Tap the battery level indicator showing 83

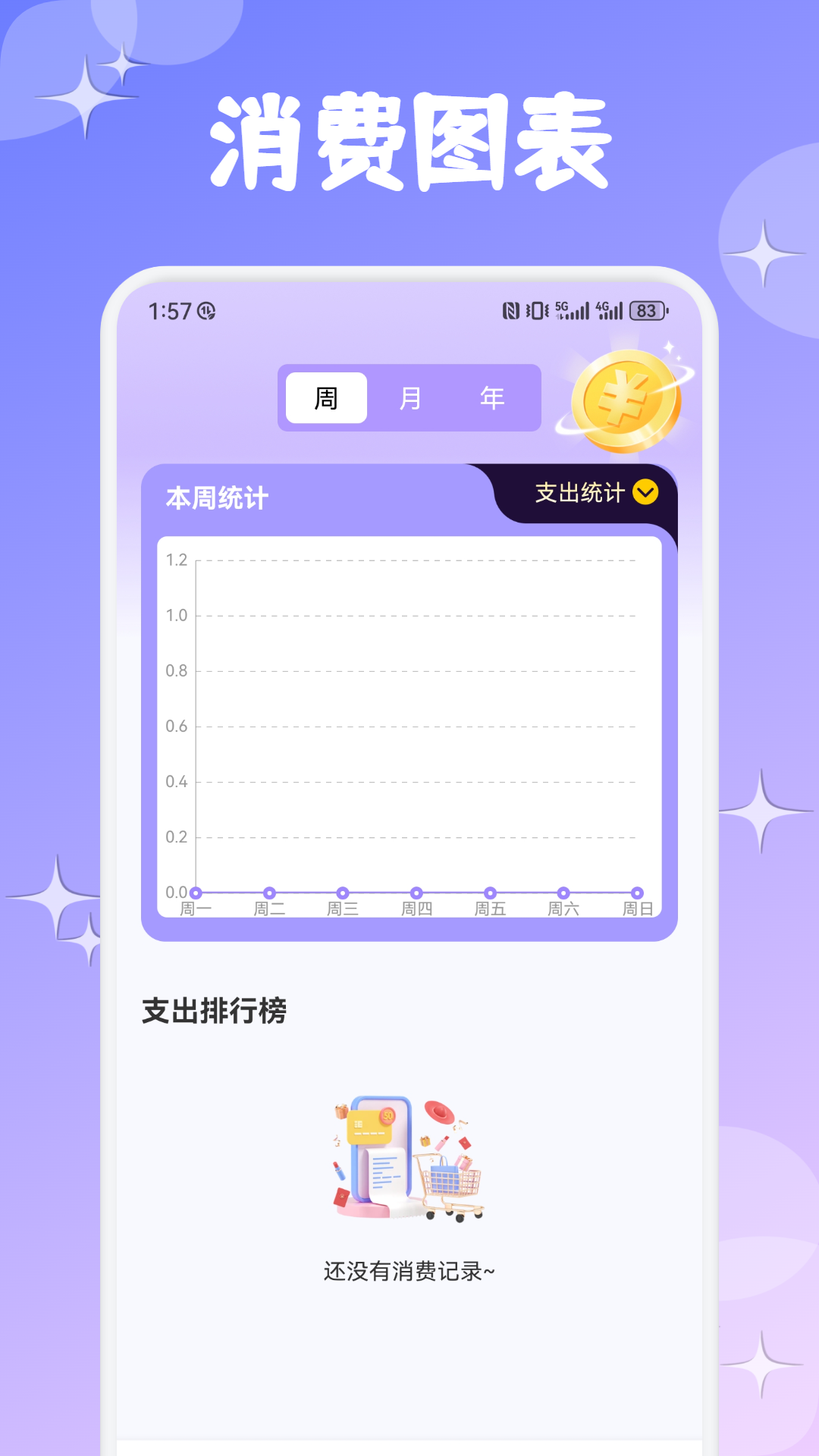click(647, 309)
